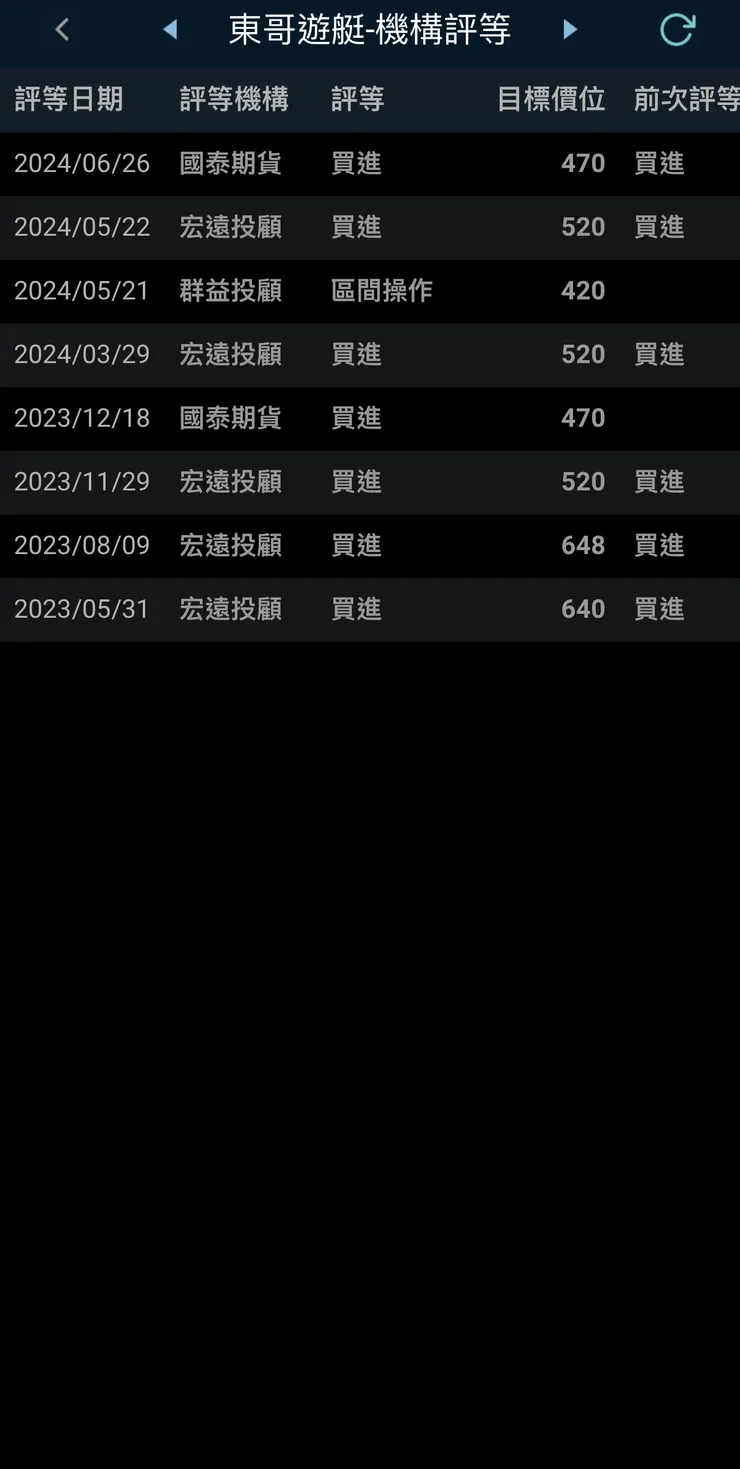Tap the refresh icon to reload ratings
Image resolution: width=740 pixels, height=1469 pixels.
[x=677, y=29]
